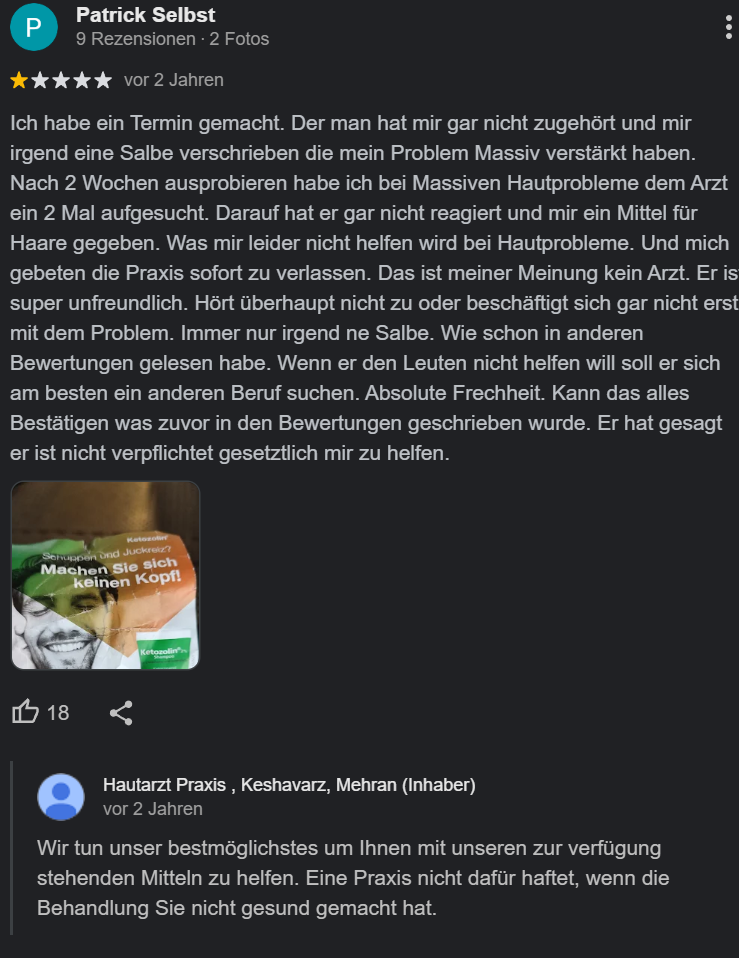Like this review with the thumbs-up icon

click(x=26, y=712)
